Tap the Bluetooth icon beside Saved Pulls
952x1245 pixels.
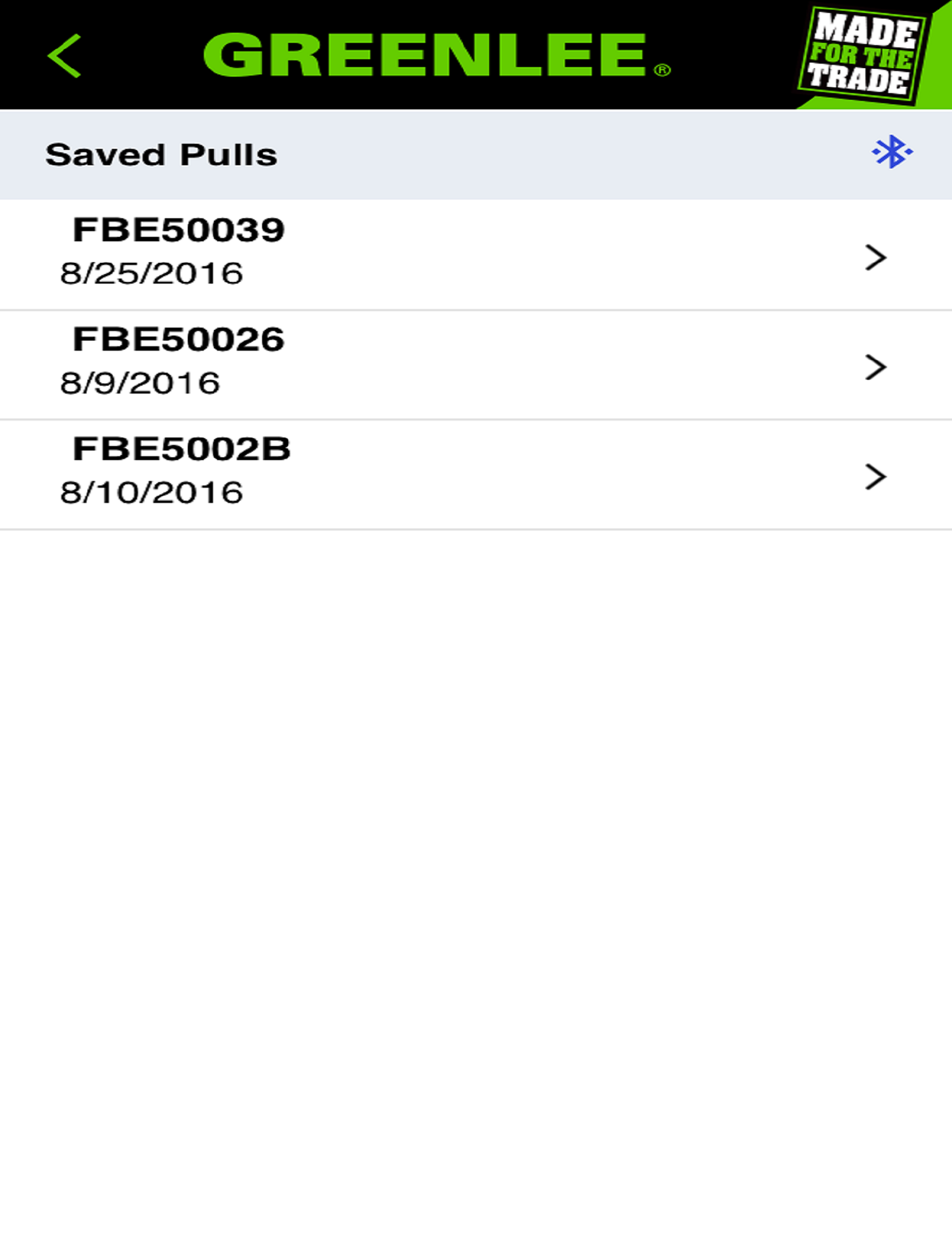(892, 152)
